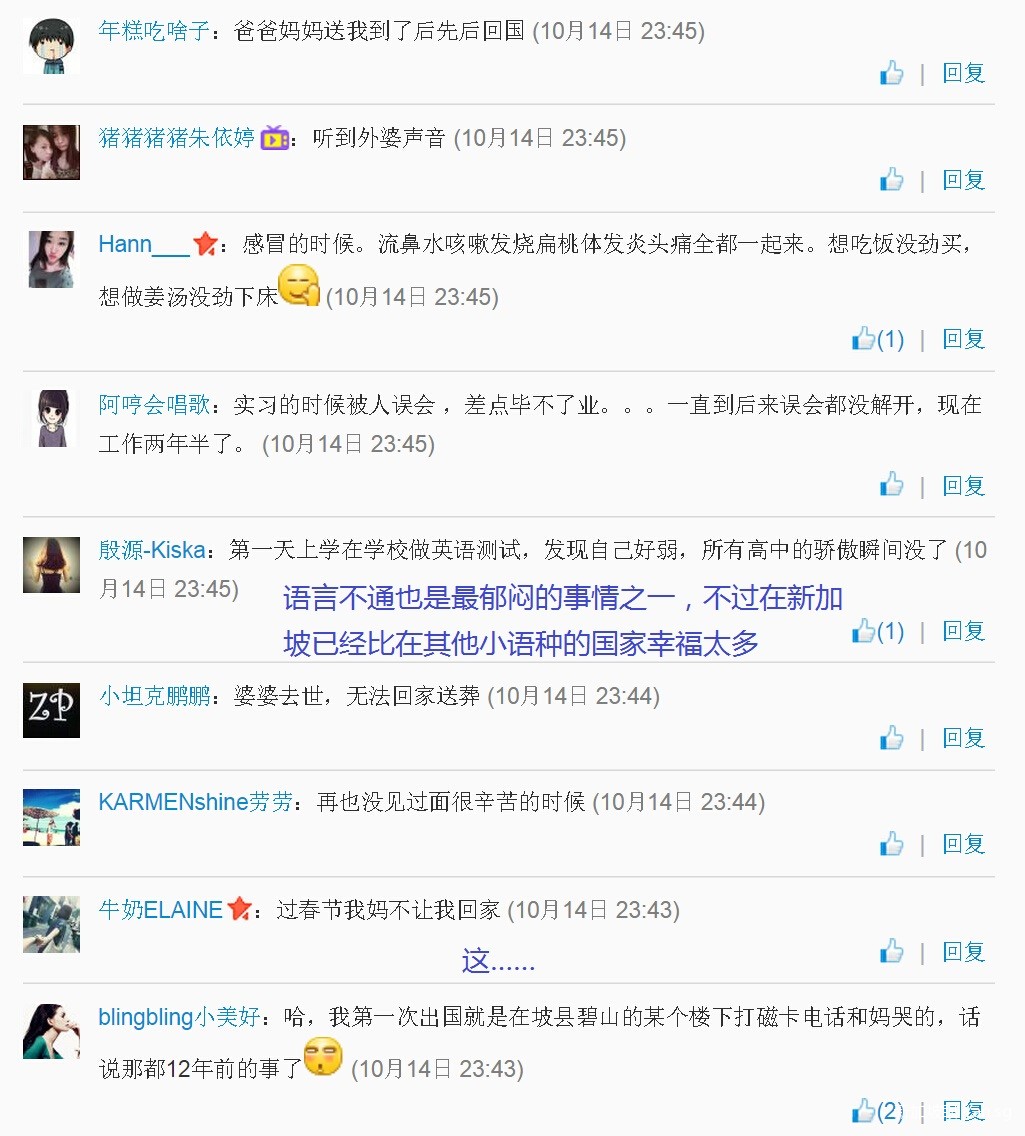This screenshot has width=1025, height=1136.
Task: Open 小坦克鹏鹏's profile
Action: pyautogui.click(x=154, y=696)
